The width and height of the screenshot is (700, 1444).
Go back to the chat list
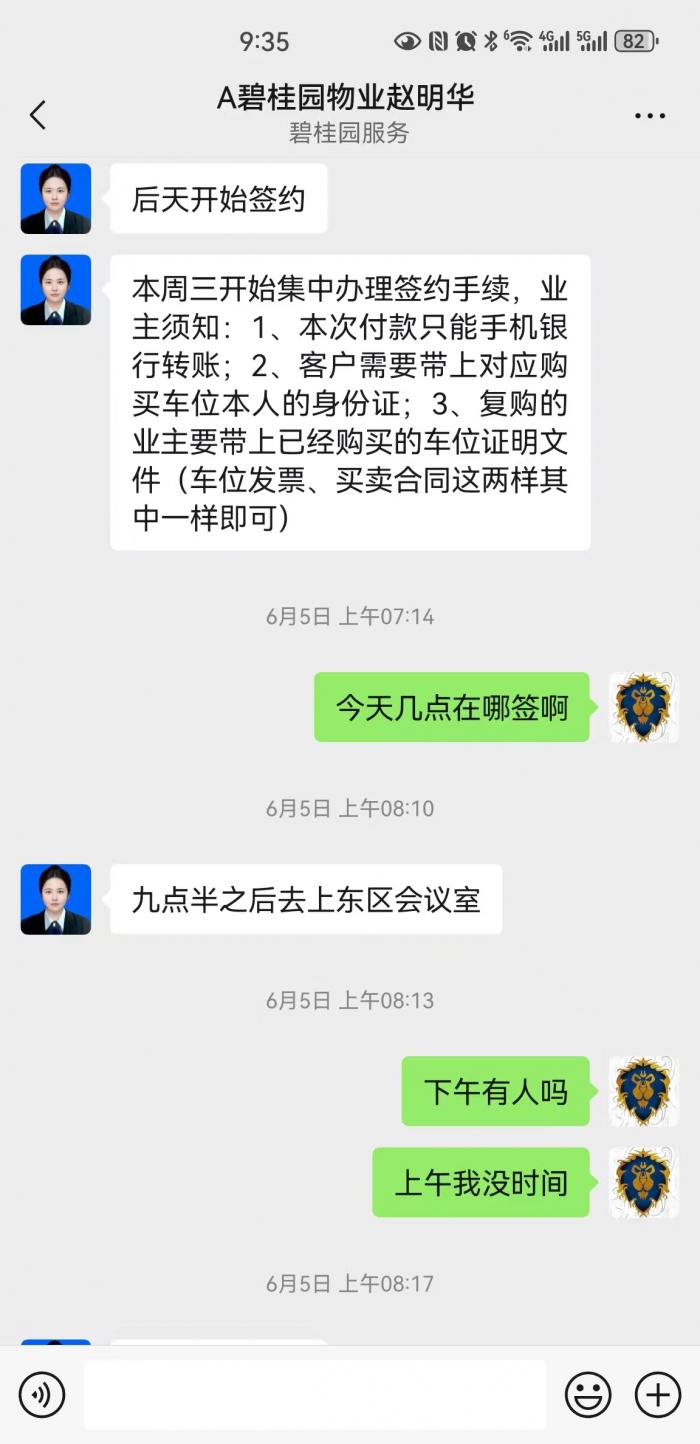point(38,115)
